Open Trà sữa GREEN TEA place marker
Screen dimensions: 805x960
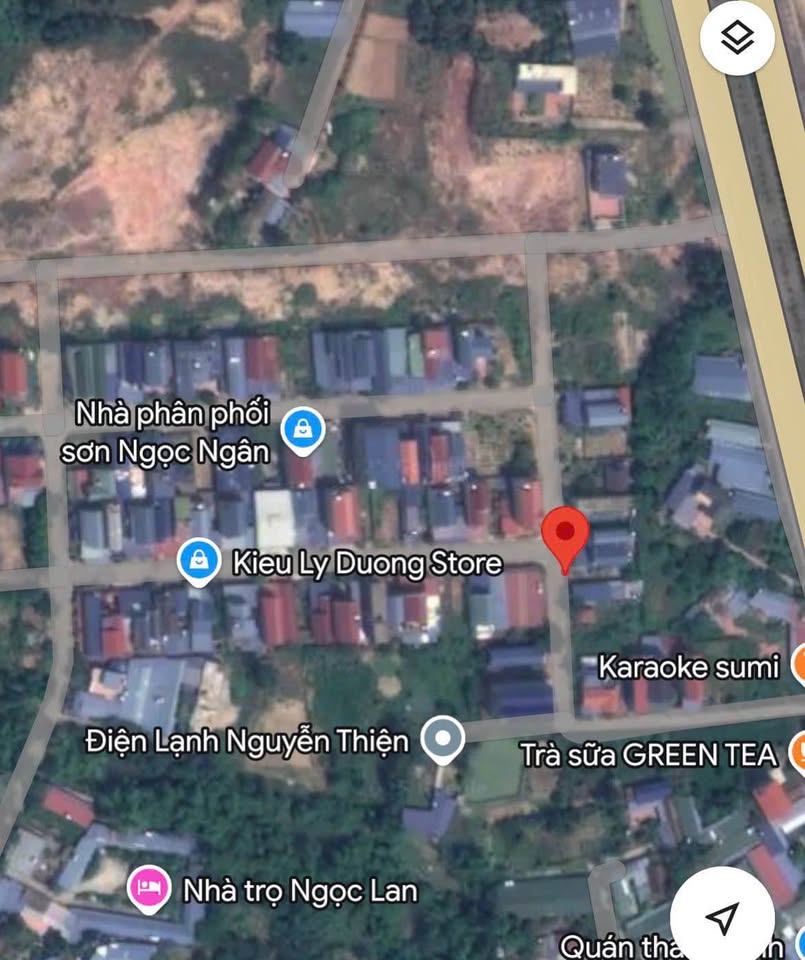[797, 752]
